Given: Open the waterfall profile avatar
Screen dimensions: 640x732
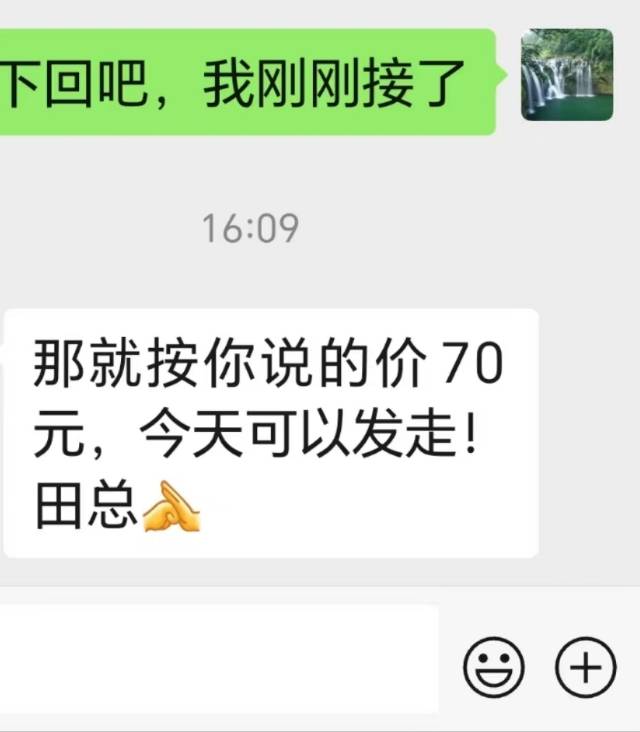Looking at the screenshot, I should (567, 75).
